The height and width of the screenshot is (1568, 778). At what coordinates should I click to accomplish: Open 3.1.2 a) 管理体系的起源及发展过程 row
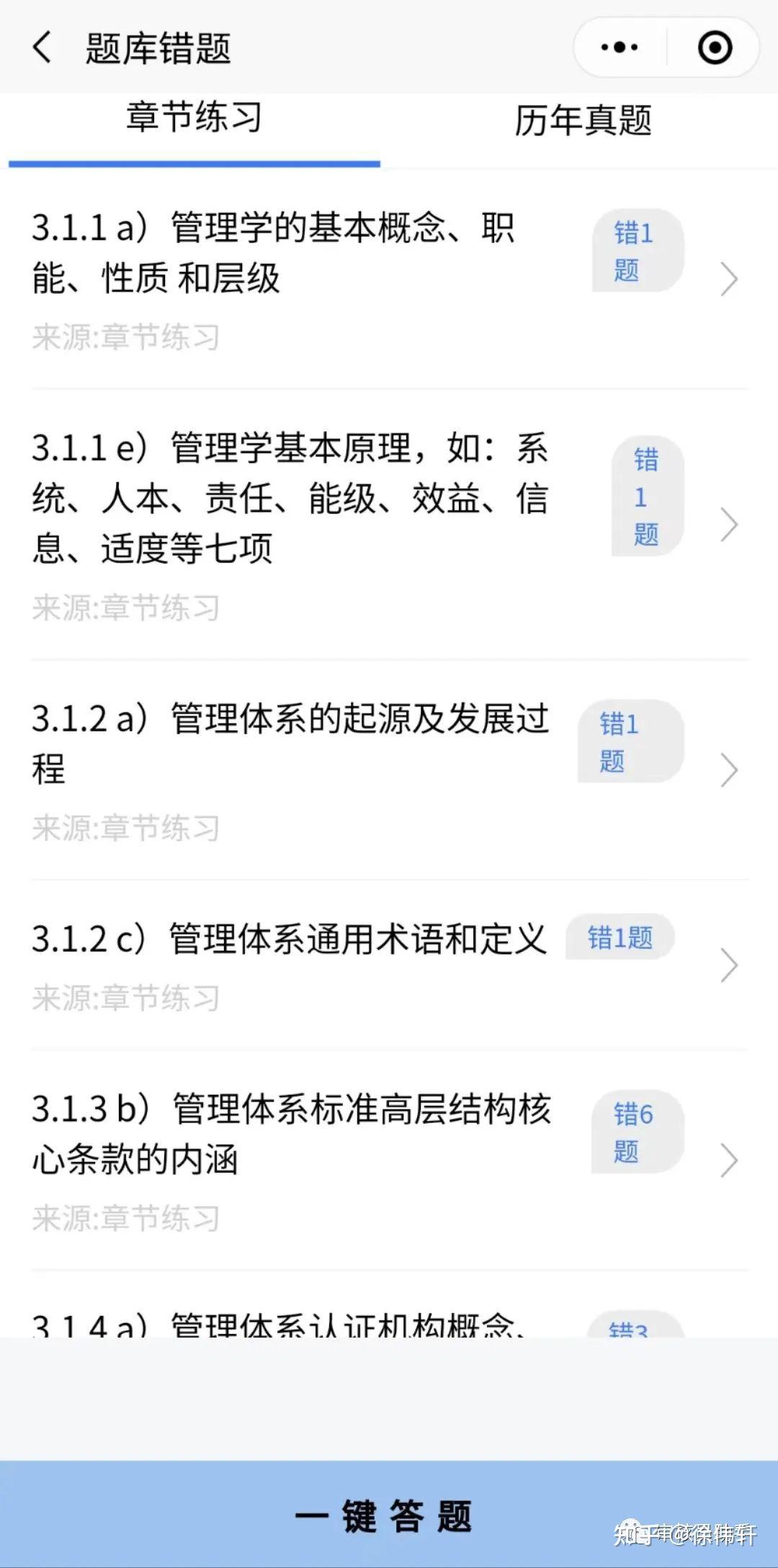[389, 770]
